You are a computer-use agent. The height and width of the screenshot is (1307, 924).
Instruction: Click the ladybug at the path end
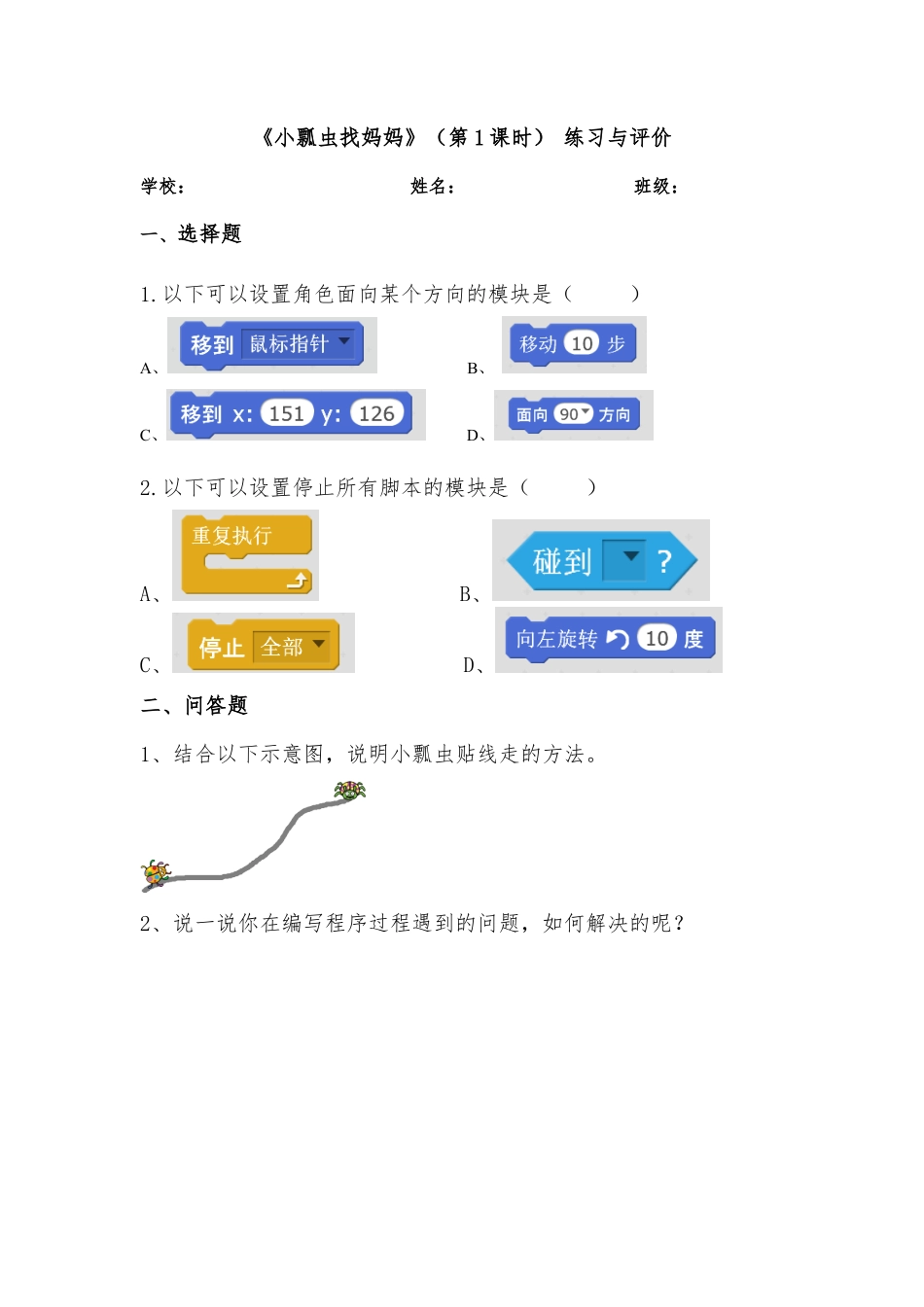[x=352, y=792]
